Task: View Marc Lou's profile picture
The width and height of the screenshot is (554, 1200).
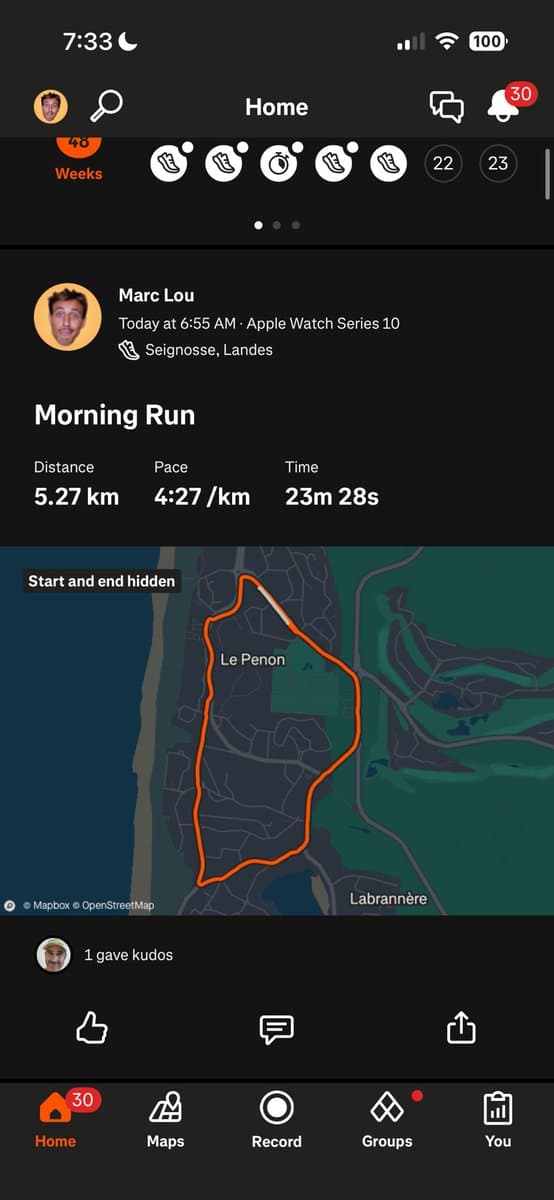Action: point(67,317)
